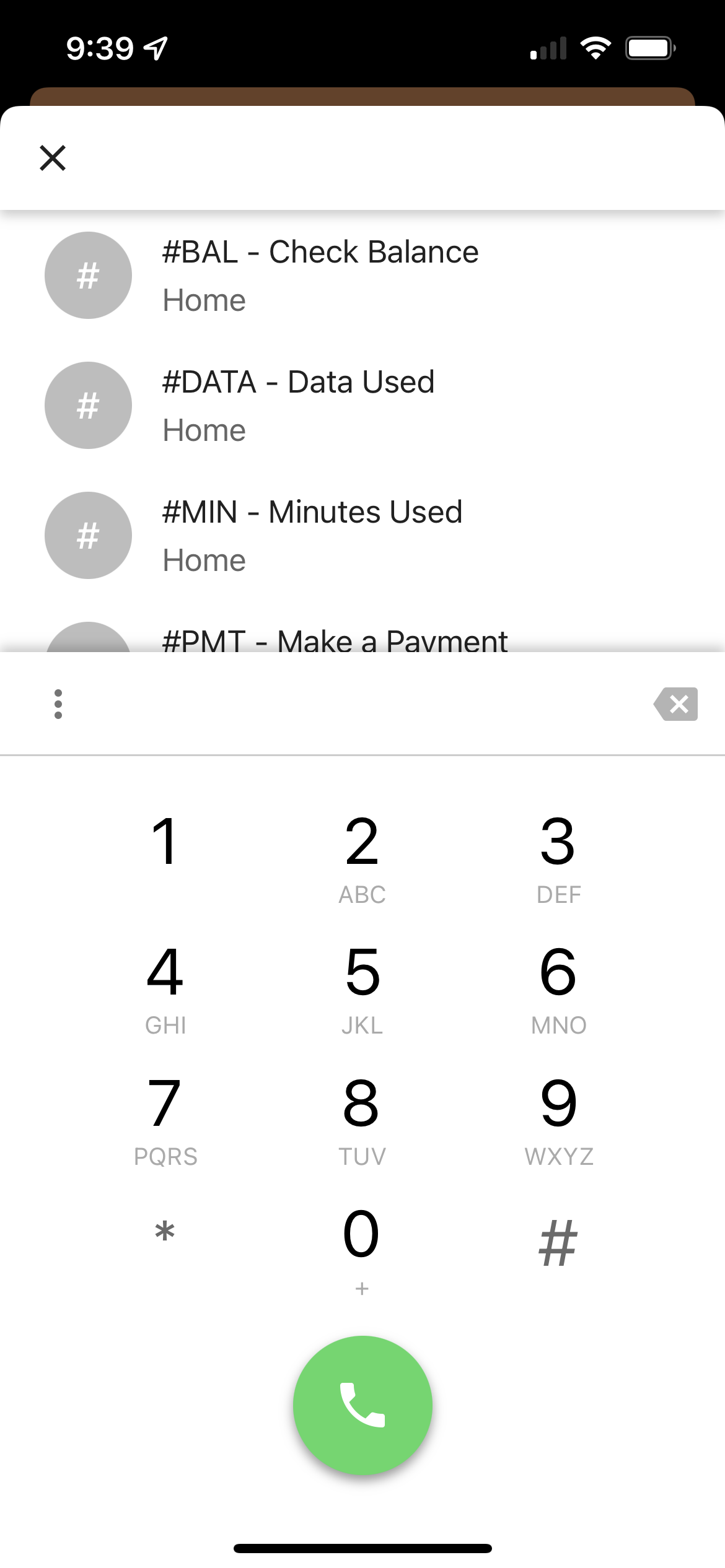This screenshot has width=725, height=1568.
Task: Dial digit 8 TUV
Action: pyautogui.click(x=362, y=1121)
